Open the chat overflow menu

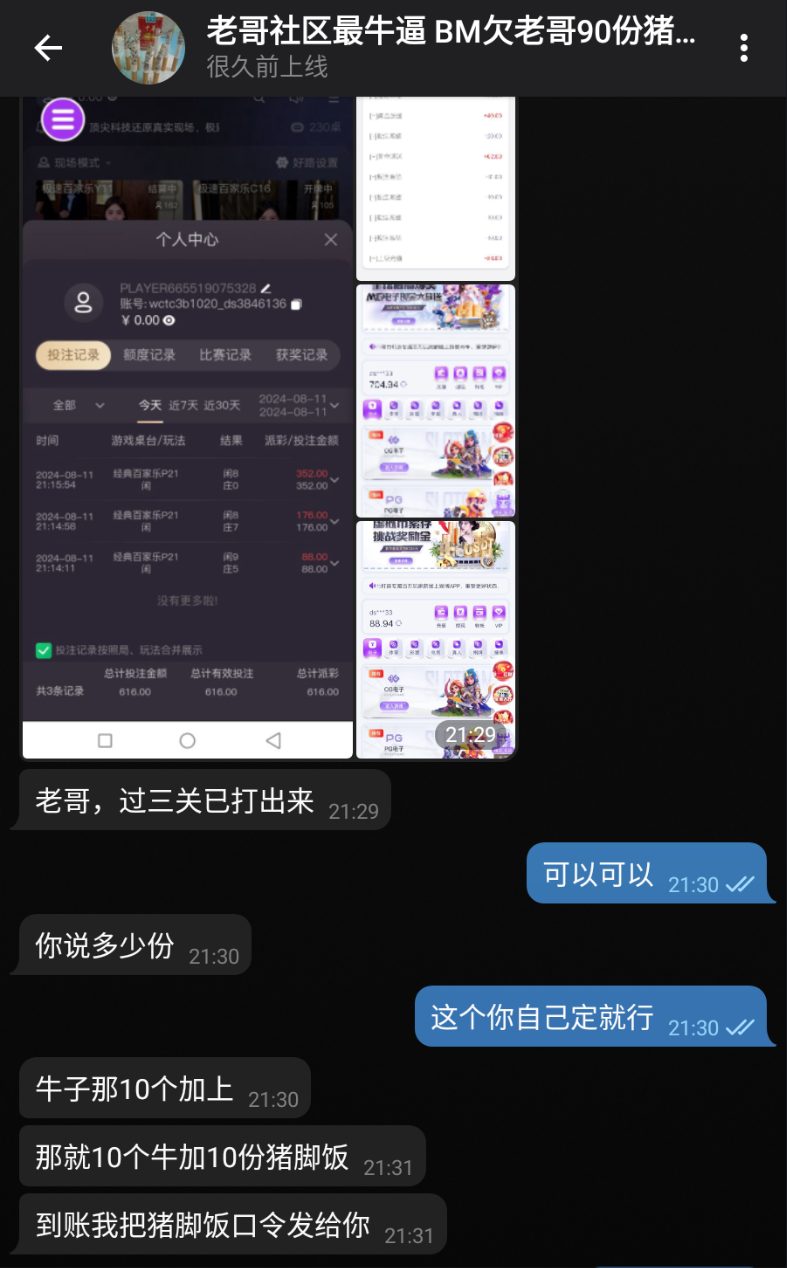(x=744, y=48)
